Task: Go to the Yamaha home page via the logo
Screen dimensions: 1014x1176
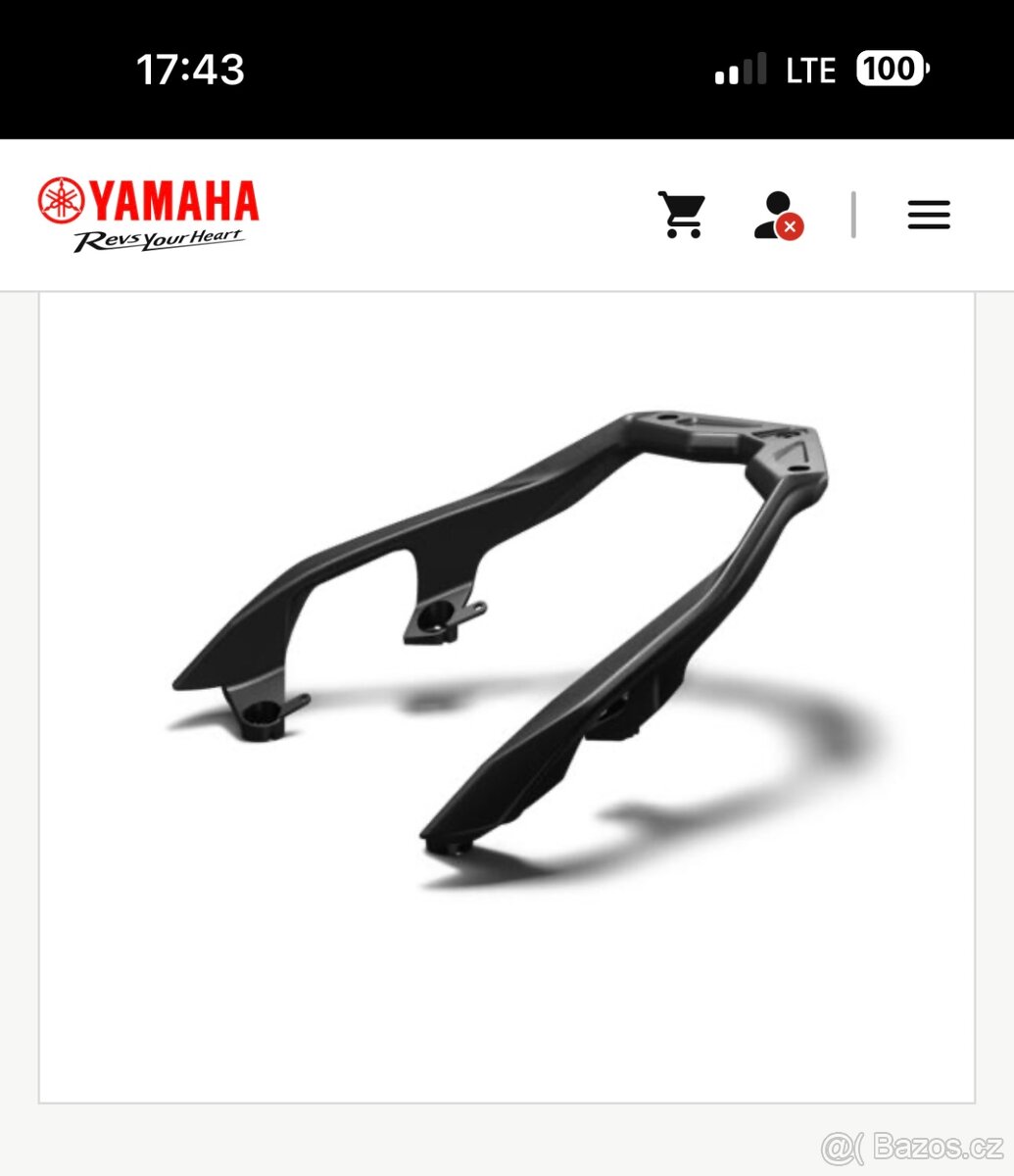Action: pos(148,215)
